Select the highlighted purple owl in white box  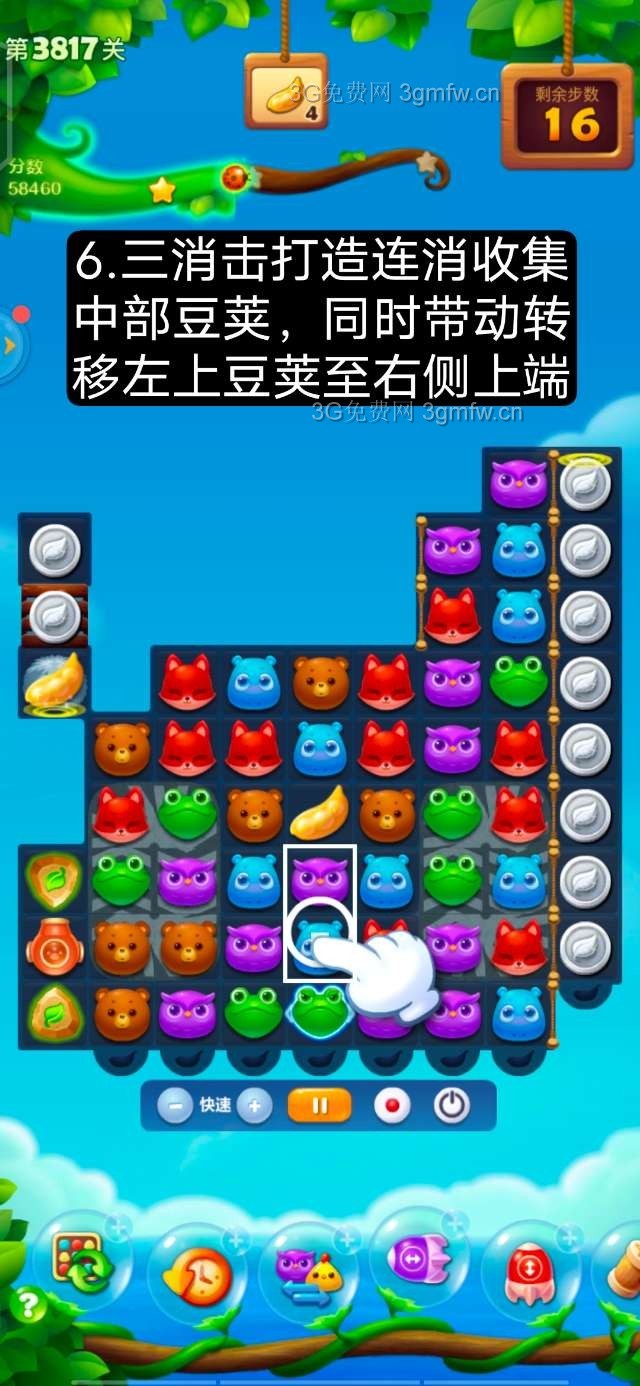click(320, 880)
